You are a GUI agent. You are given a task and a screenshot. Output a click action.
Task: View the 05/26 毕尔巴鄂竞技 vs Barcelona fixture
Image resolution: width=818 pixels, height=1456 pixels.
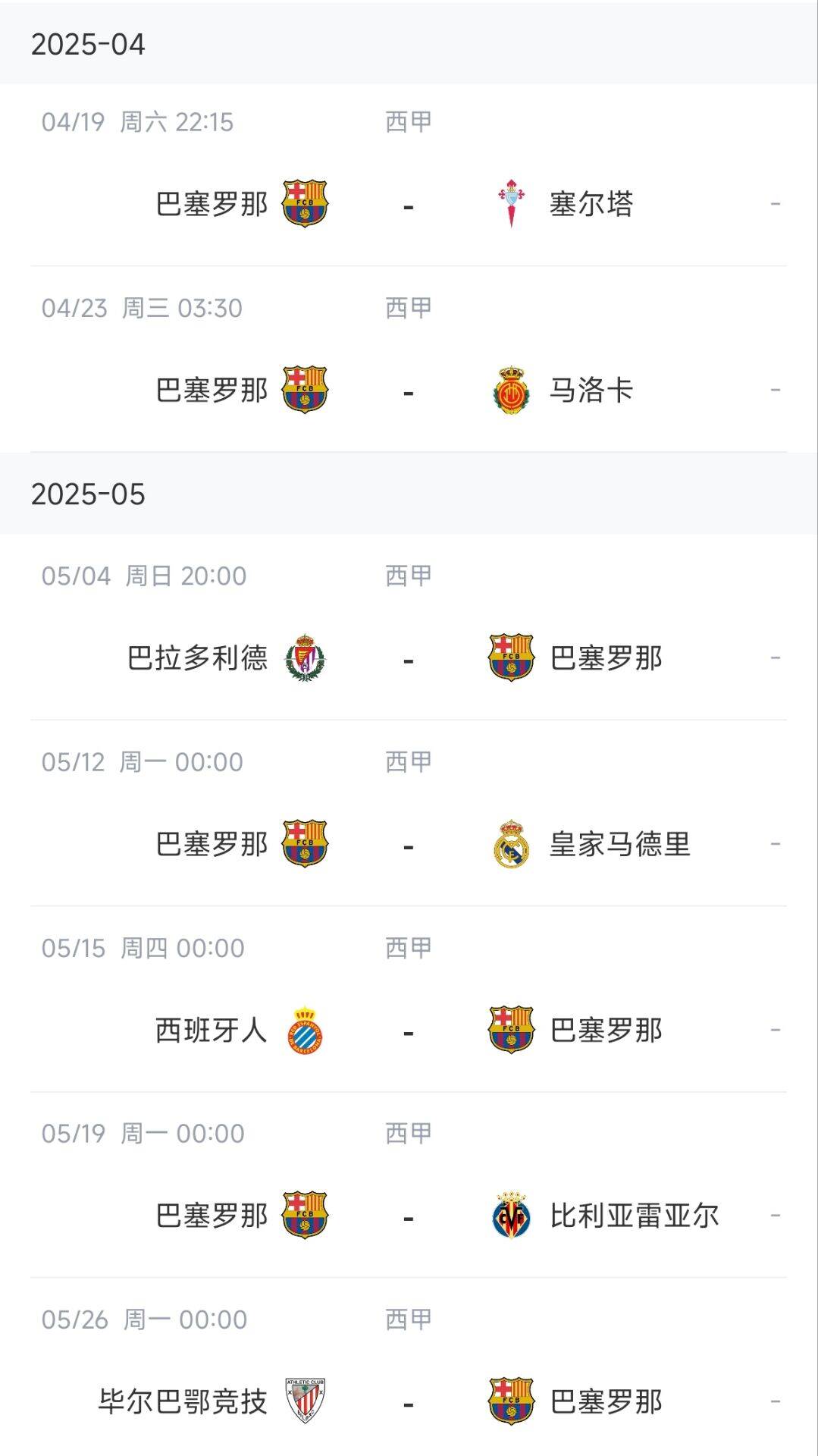(409, 1367)
